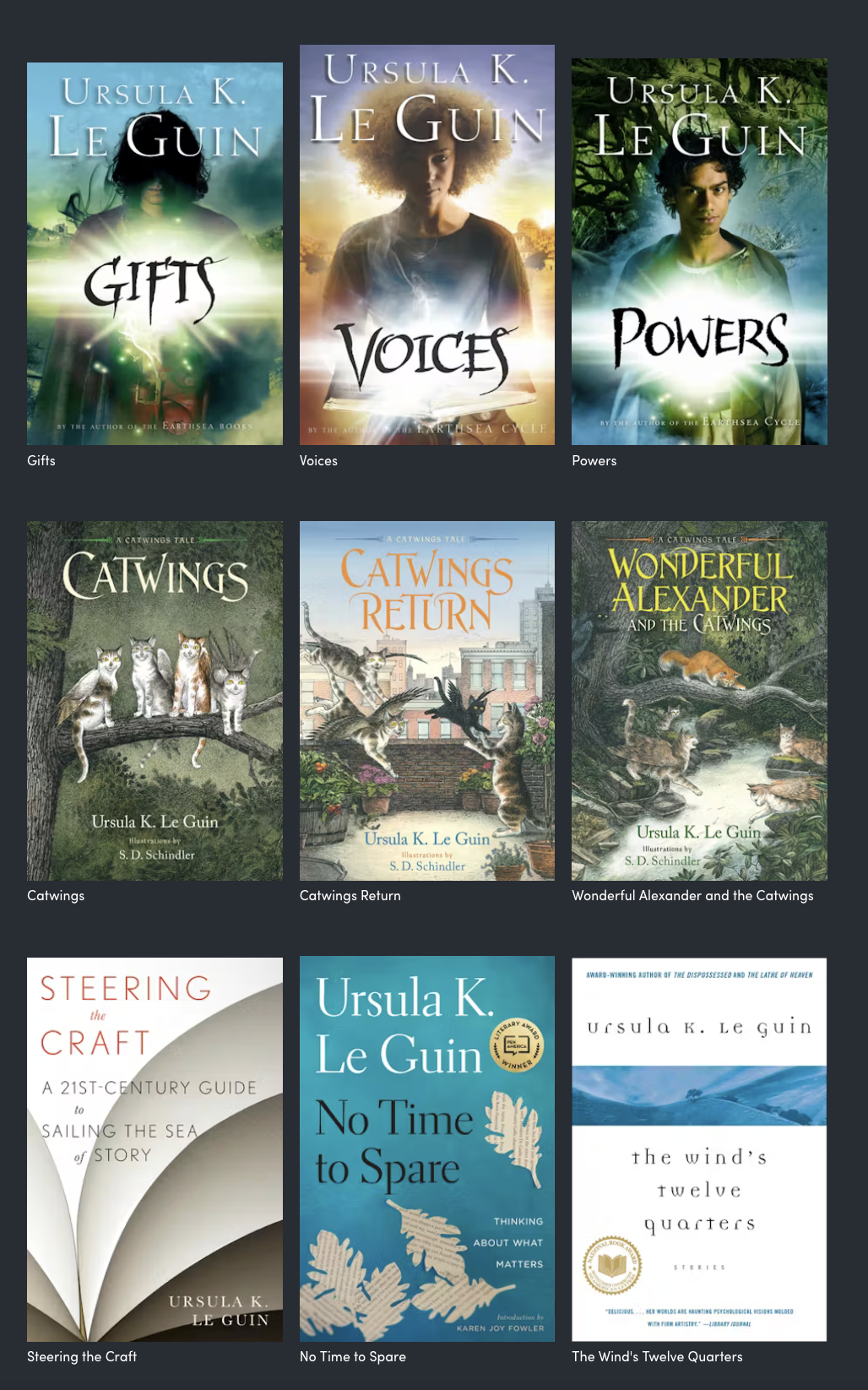View the Powers book

pyautogui.click(x=699, y=252)
